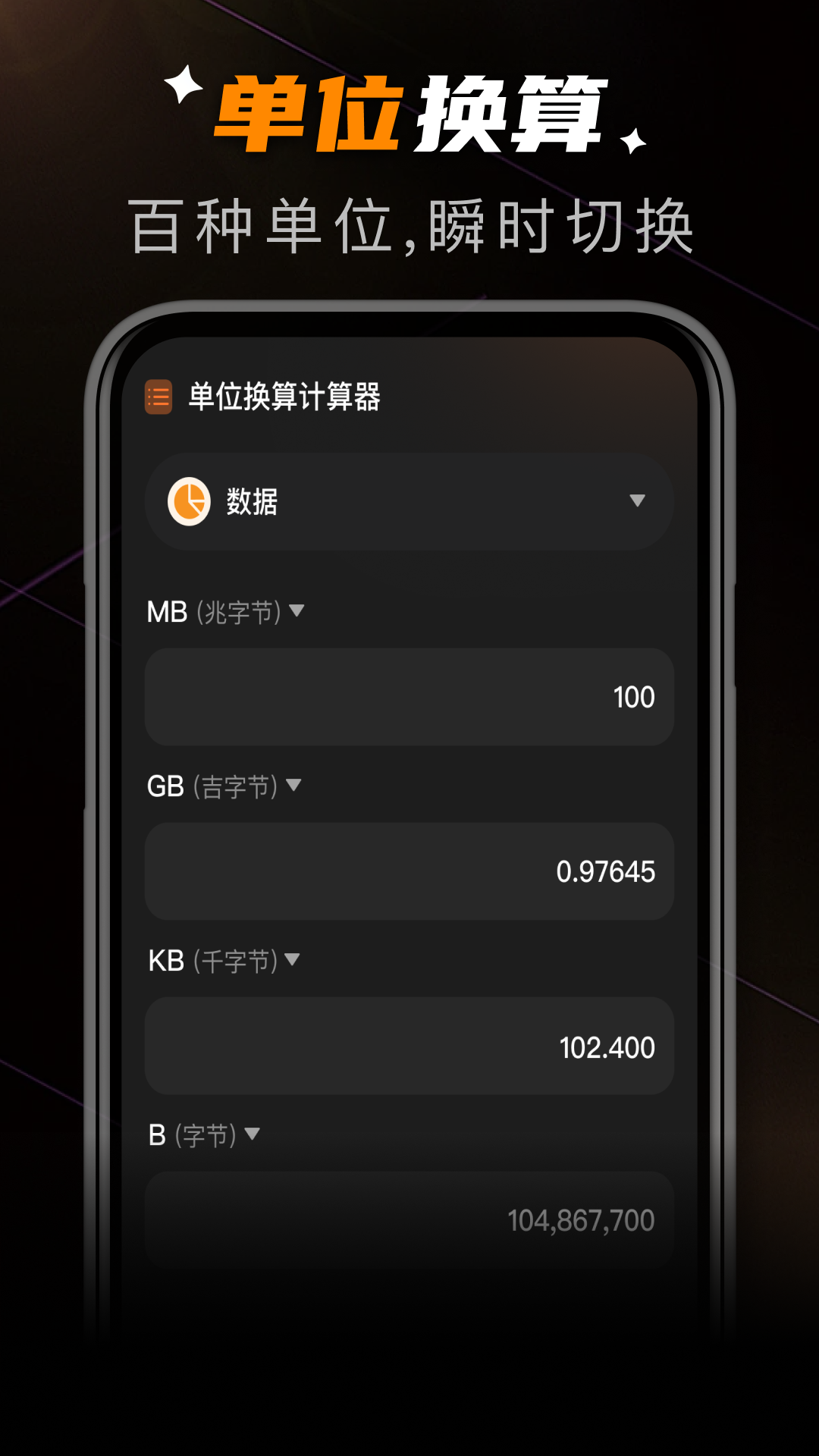Image resolution: width=819 pixels, height=1456 pixels.
Task: Select the MB input showing 100
Action: pos(409,696)
